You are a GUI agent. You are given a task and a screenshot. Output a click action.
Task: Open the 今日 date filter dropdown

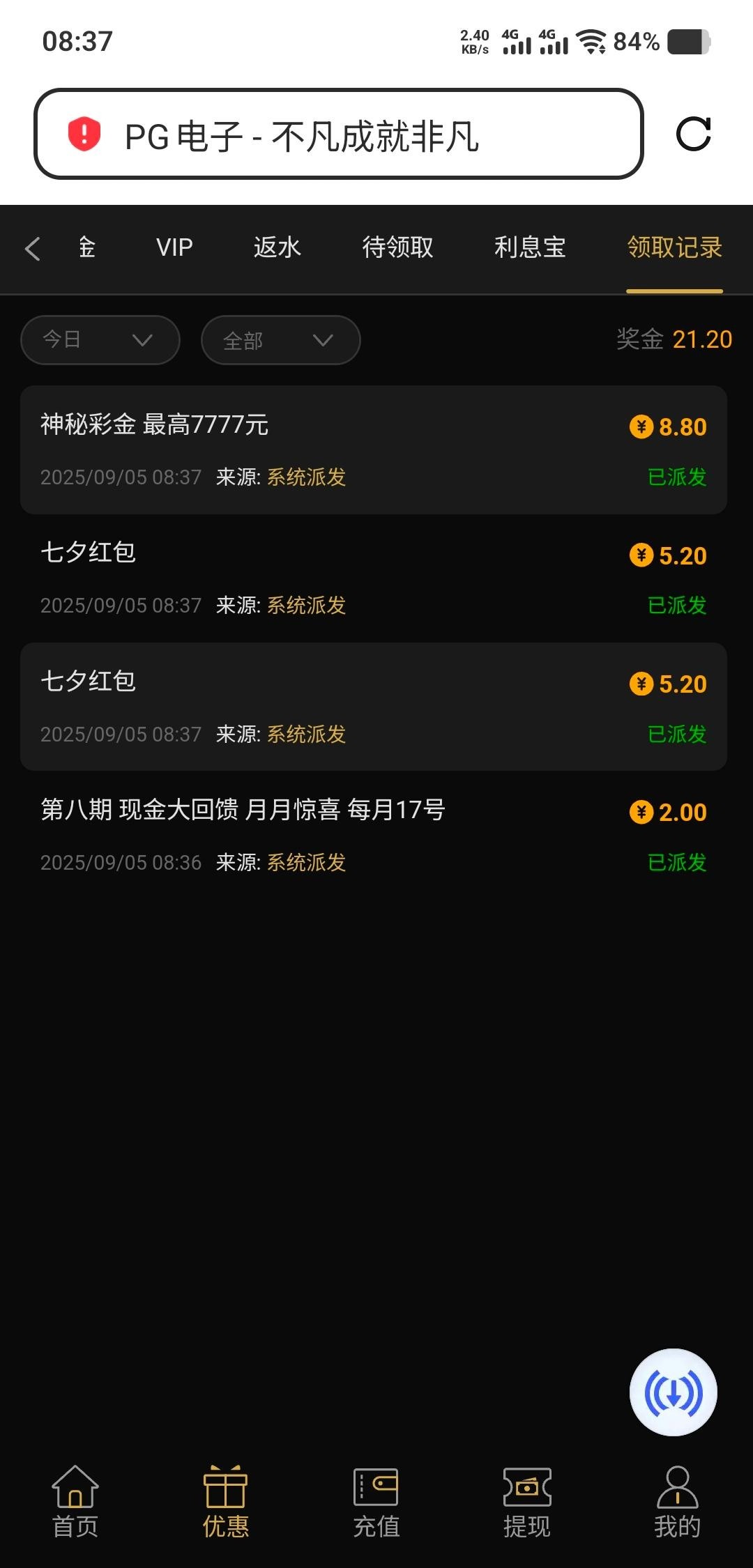pyautogui.click(x=99, y=340)
